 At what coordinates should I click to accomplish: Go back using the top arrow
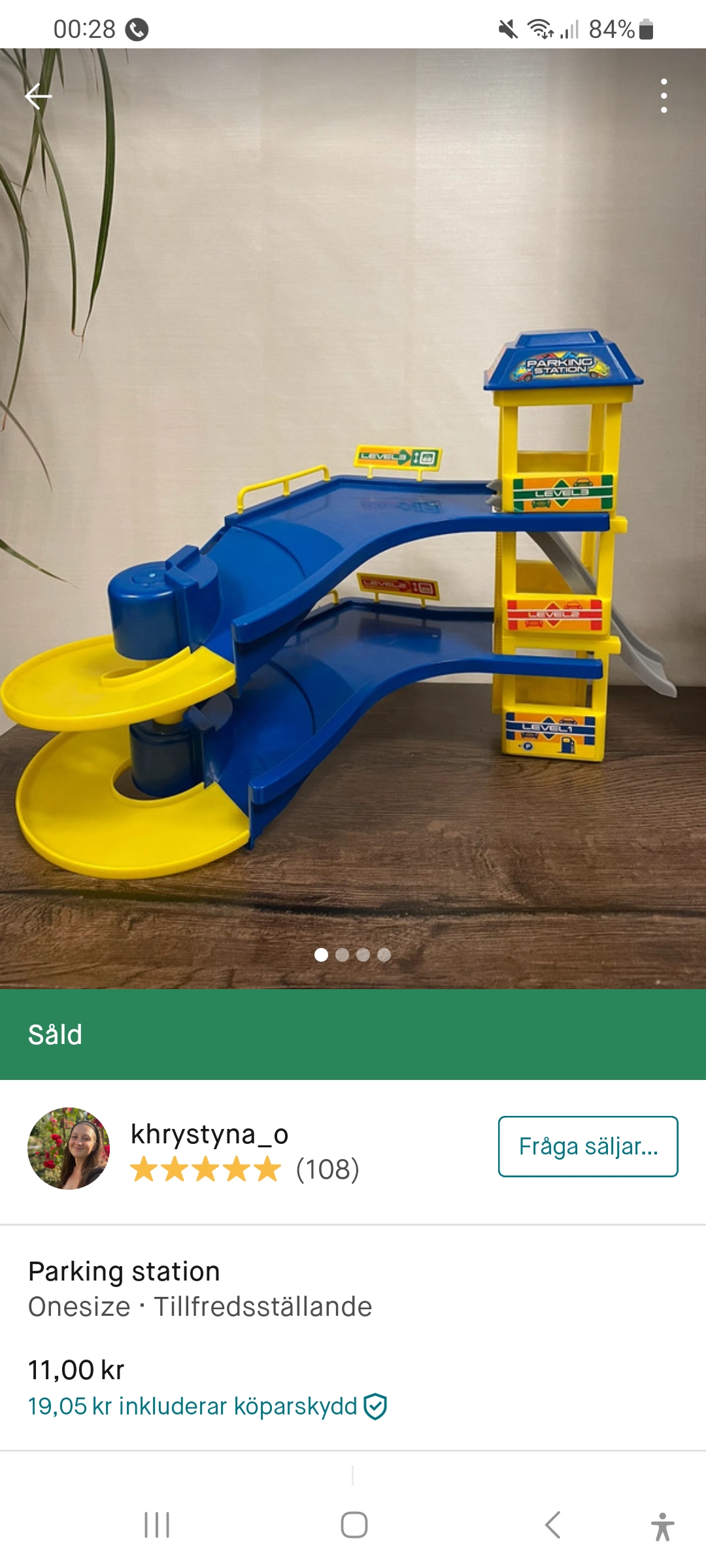(38, 96)
